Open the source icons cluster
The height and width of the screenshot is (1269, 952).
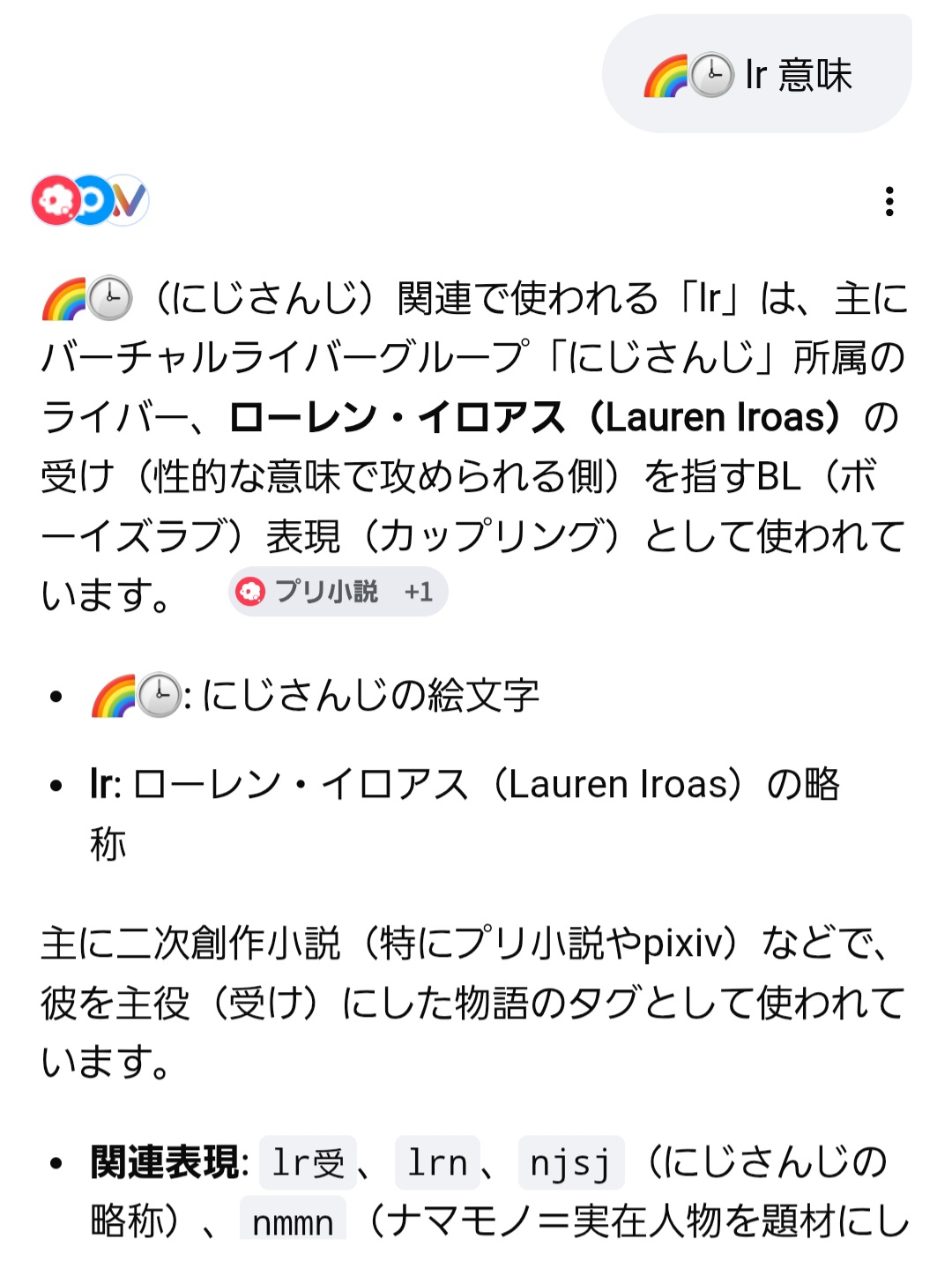point(90,200)
